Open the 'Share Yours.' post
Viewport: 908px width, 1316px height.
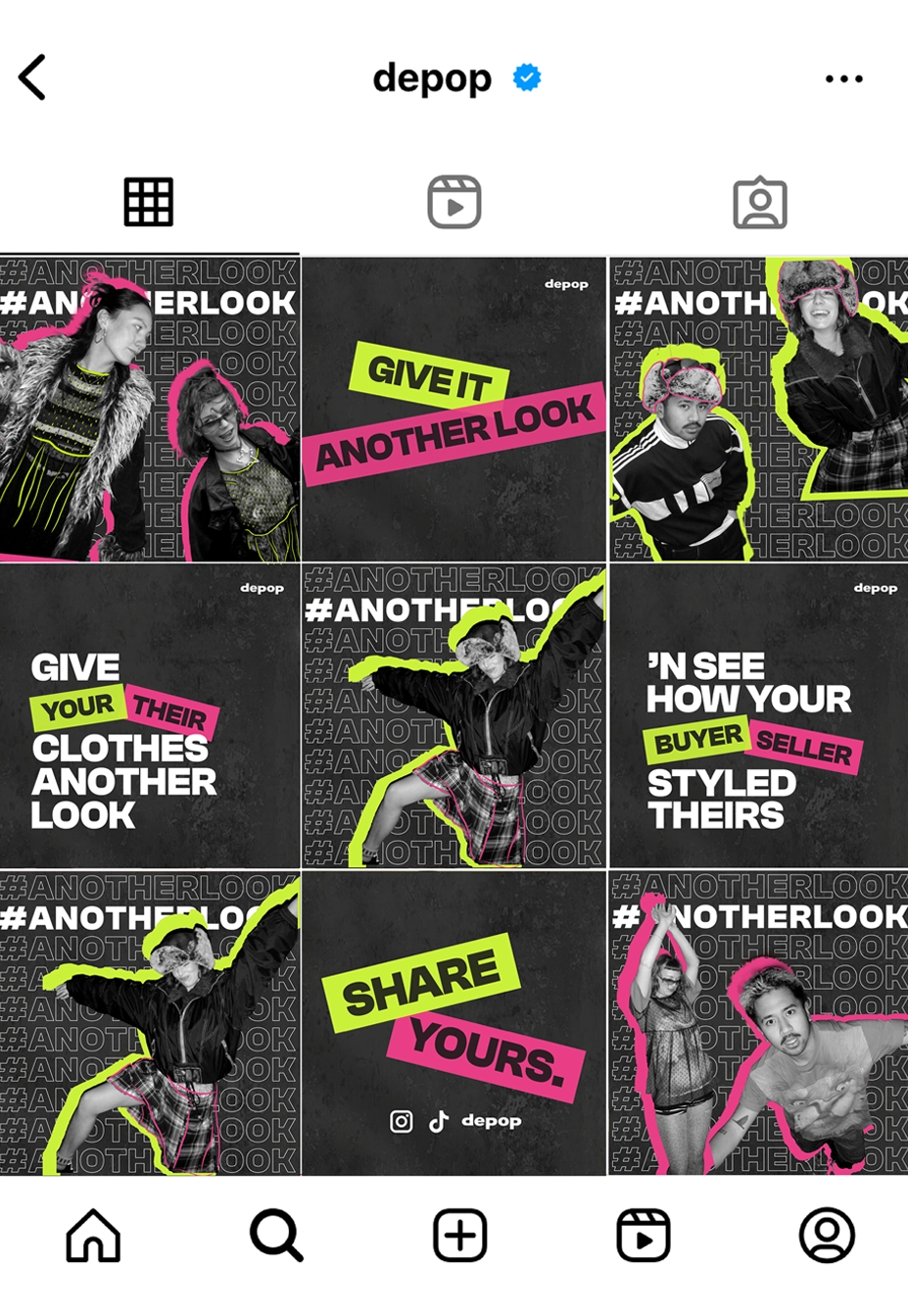(454, 1023)
